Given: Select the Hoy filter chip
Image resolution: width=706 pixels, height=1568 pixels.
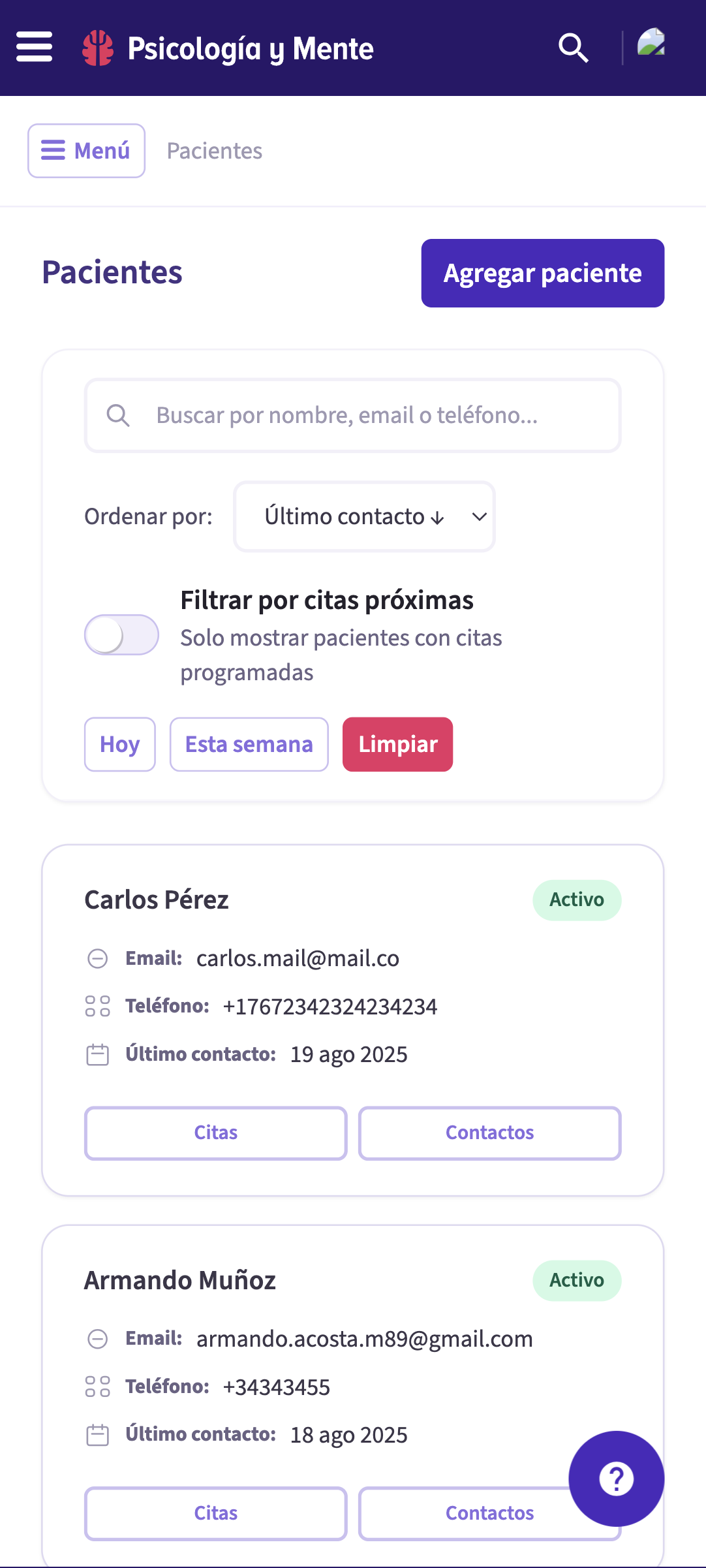Looking at the screenshot, I should click(x=119, y=744).
